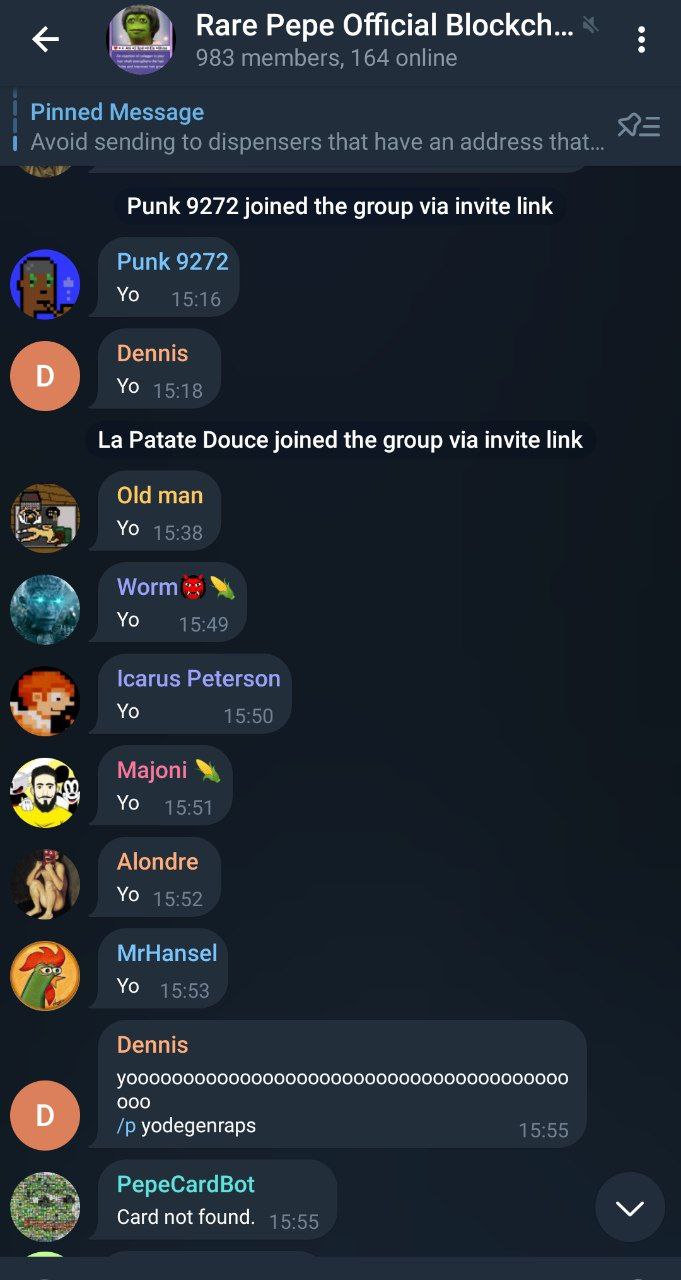This screenshot has width=681, height=1280.
Task: Tap the Worm sender name
Action: pos(147,587)
